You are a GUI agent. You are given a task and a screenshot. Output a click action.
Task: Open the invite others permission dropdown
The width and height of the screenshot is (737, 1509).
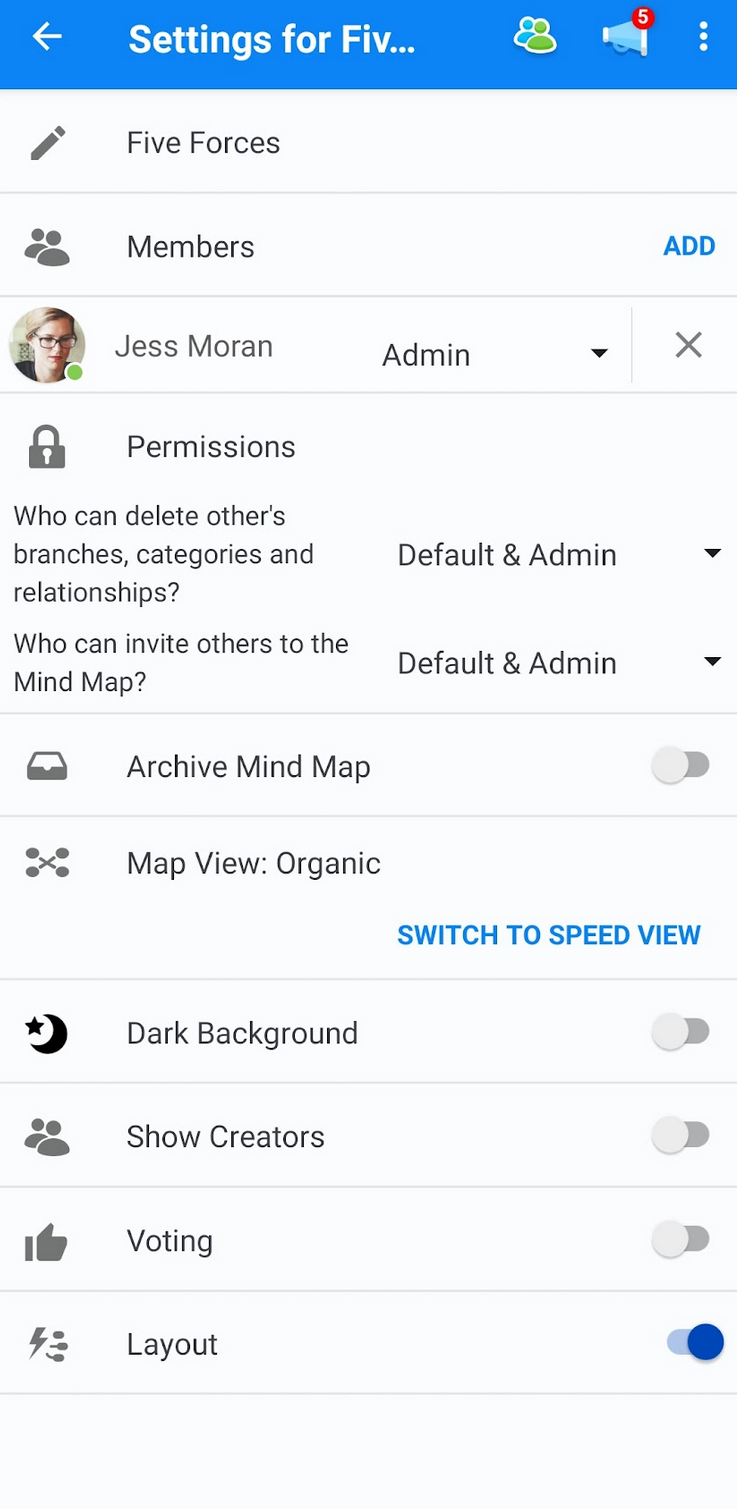[559, 662]
